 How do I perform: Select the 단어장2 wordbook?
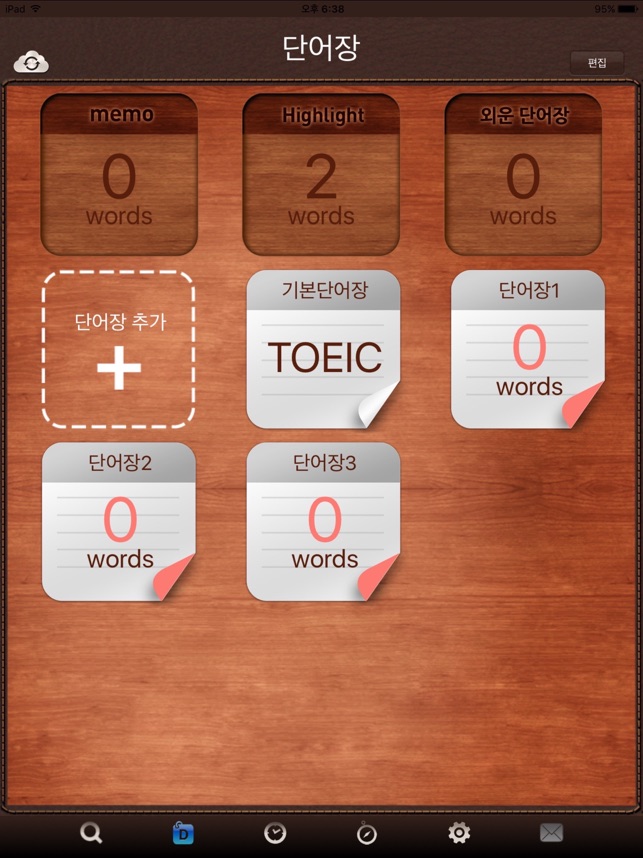click(x=119, y=521)
